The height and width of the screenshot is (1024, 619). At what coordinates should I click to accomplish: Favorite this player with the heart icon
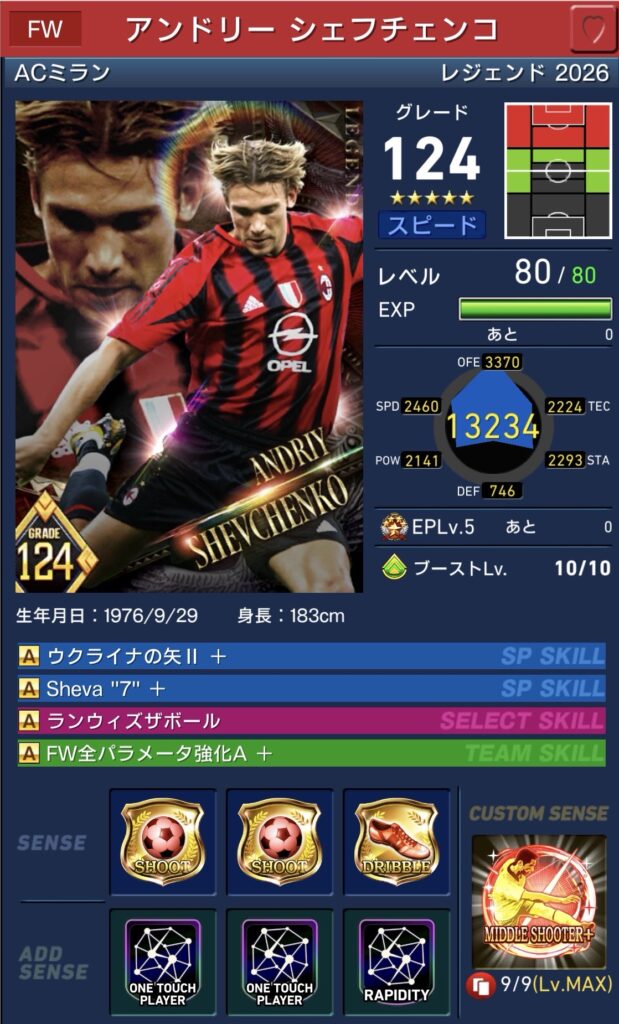[x=592, y=29]
